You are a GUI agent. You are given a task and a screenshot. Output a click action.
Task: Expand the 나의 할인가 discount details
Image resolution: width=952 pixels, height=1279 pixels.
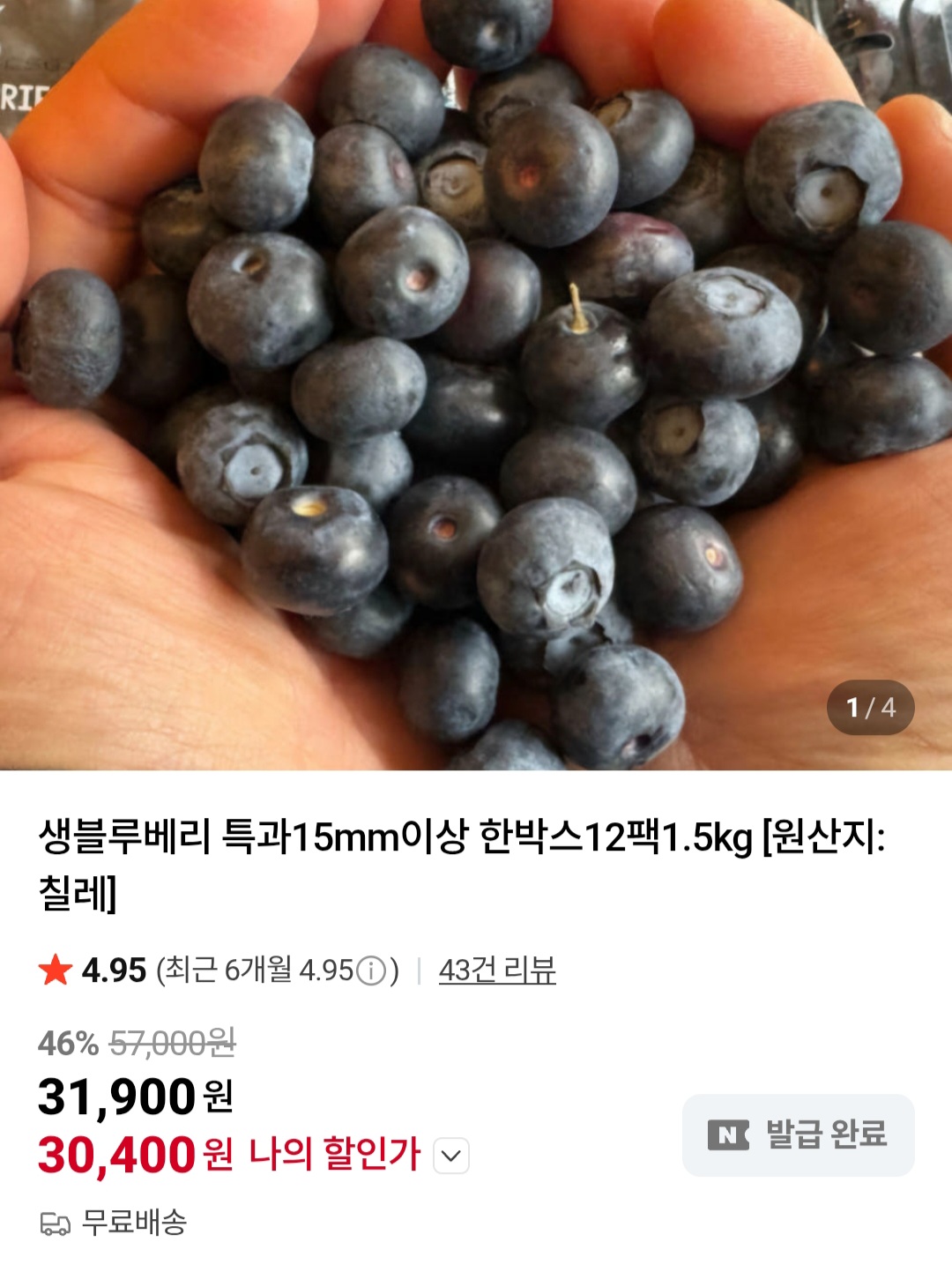pos(451,1156)
